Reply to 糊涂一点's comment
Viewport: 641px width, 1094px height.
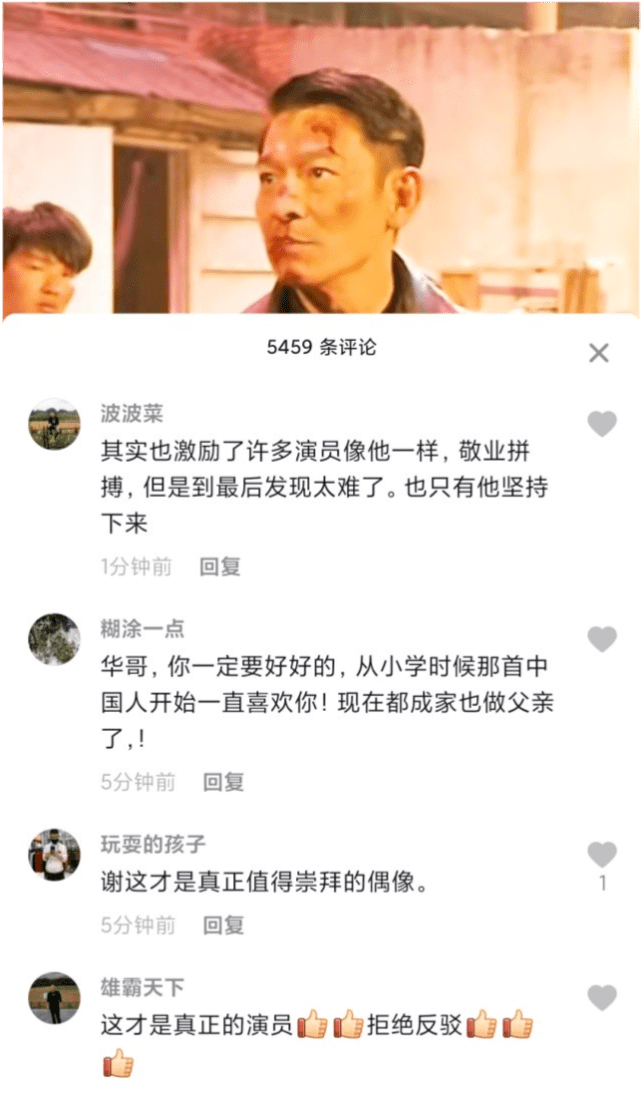coord(223,782)
